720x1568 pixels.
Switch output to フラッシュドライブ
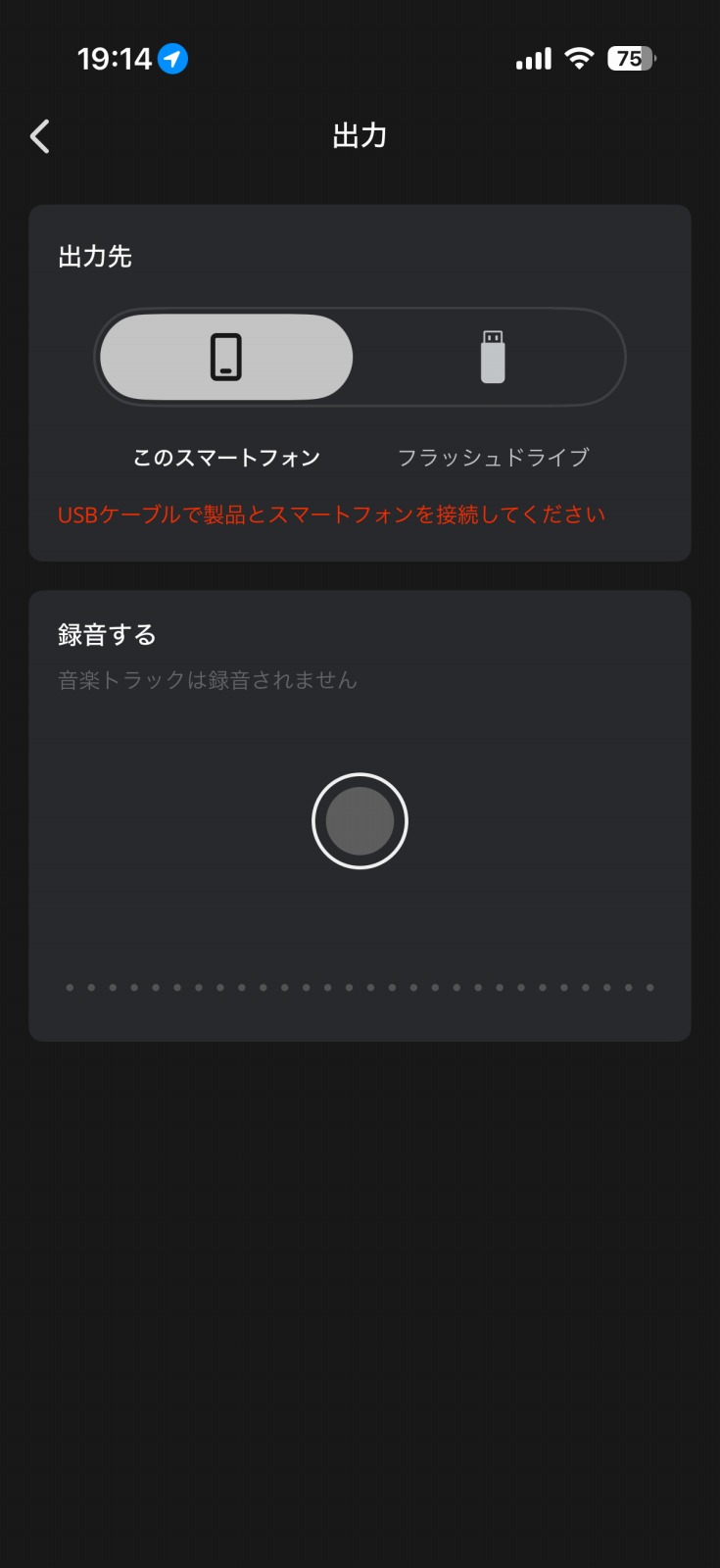493,357
